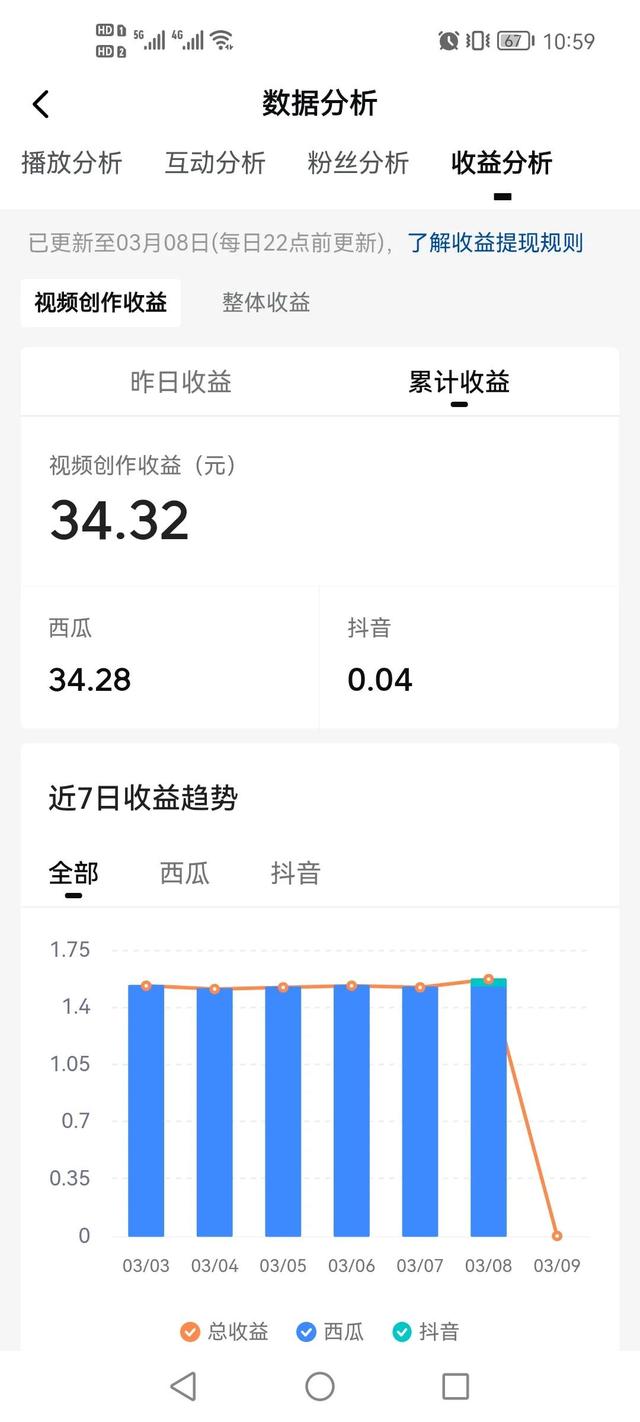Select the 视频创作收益 chip
640x1422 pixels.
(101, 303)
